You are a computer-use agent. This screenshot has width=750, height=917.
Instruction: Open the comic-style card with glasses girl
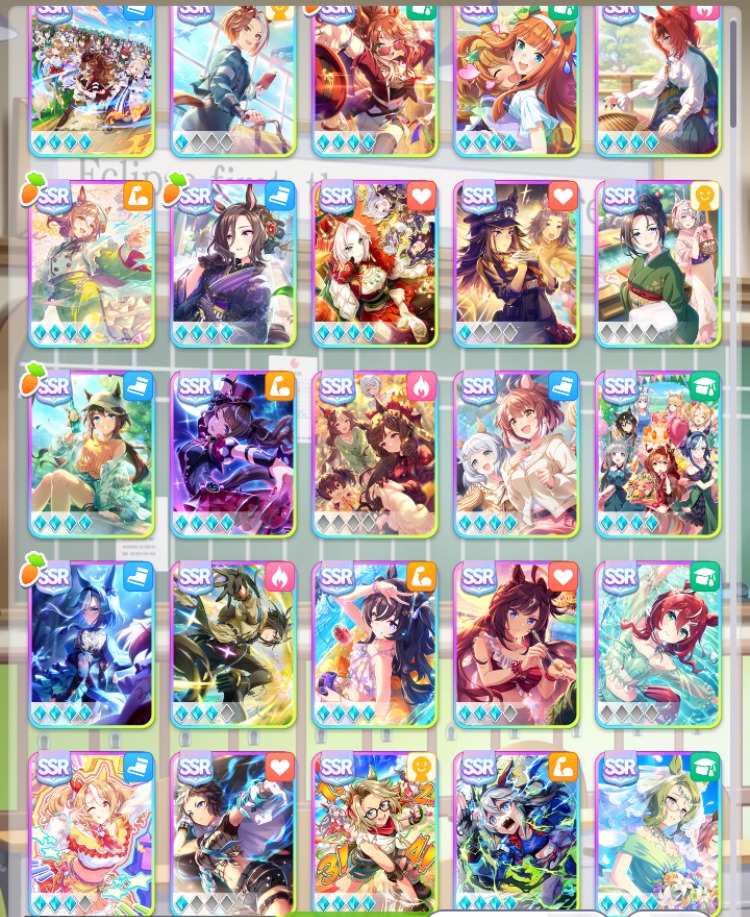tap(374, 832)
